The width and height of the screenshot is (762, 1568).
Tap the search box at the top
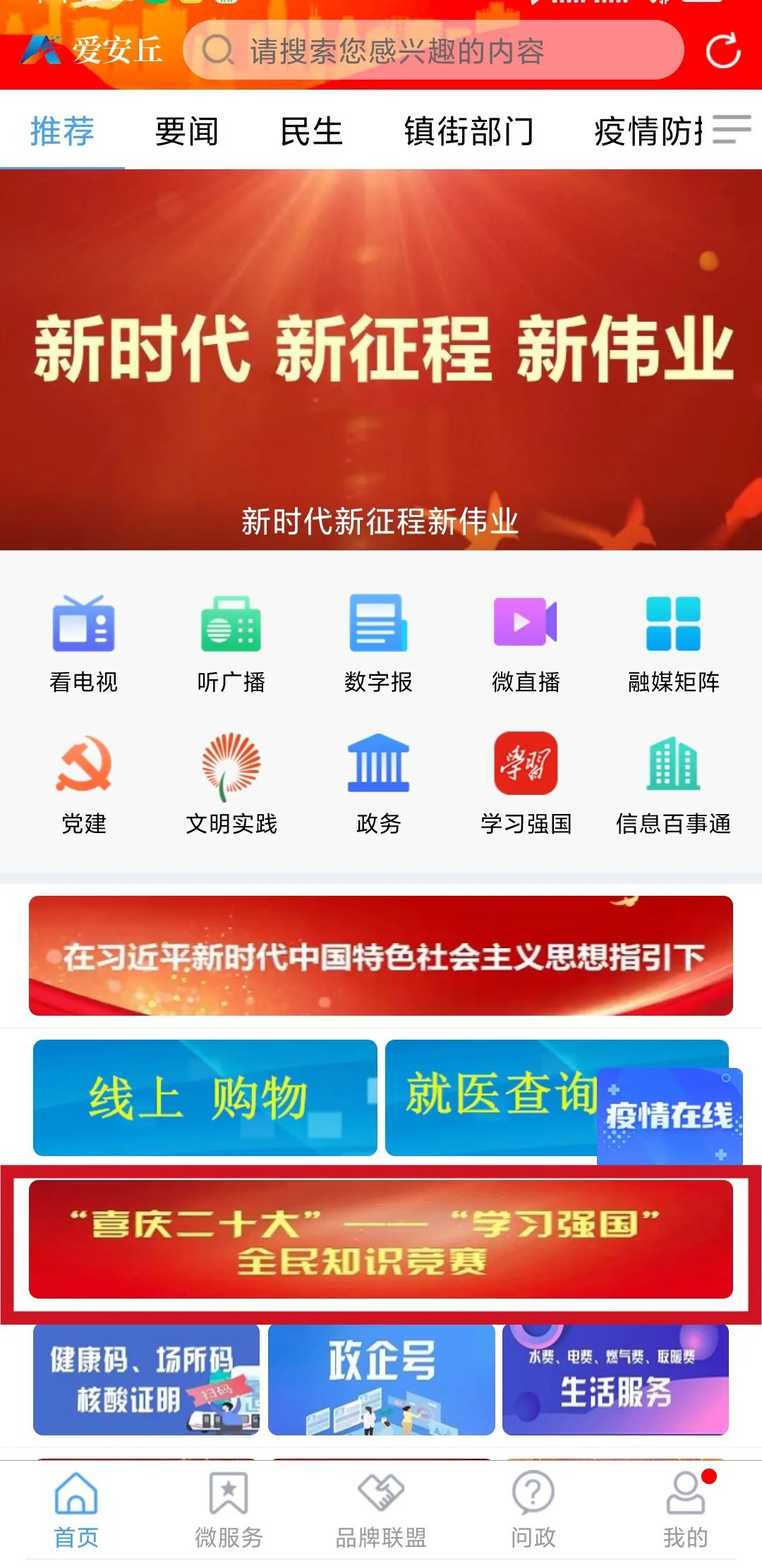click(x=432, y=51)
